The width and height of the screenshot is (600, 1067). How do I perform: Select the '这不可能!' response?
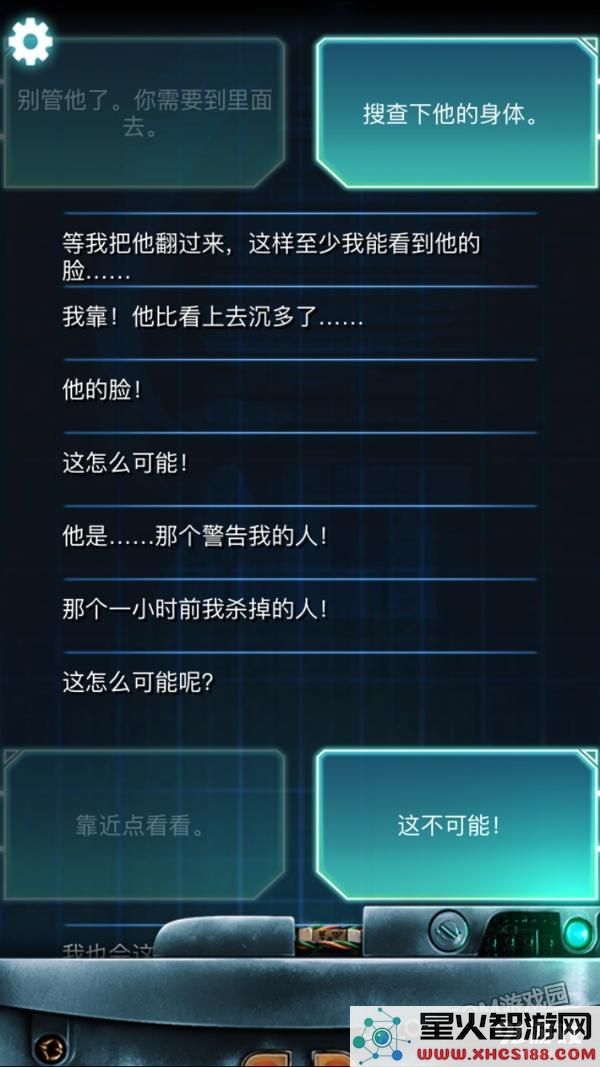coord(448,826)
